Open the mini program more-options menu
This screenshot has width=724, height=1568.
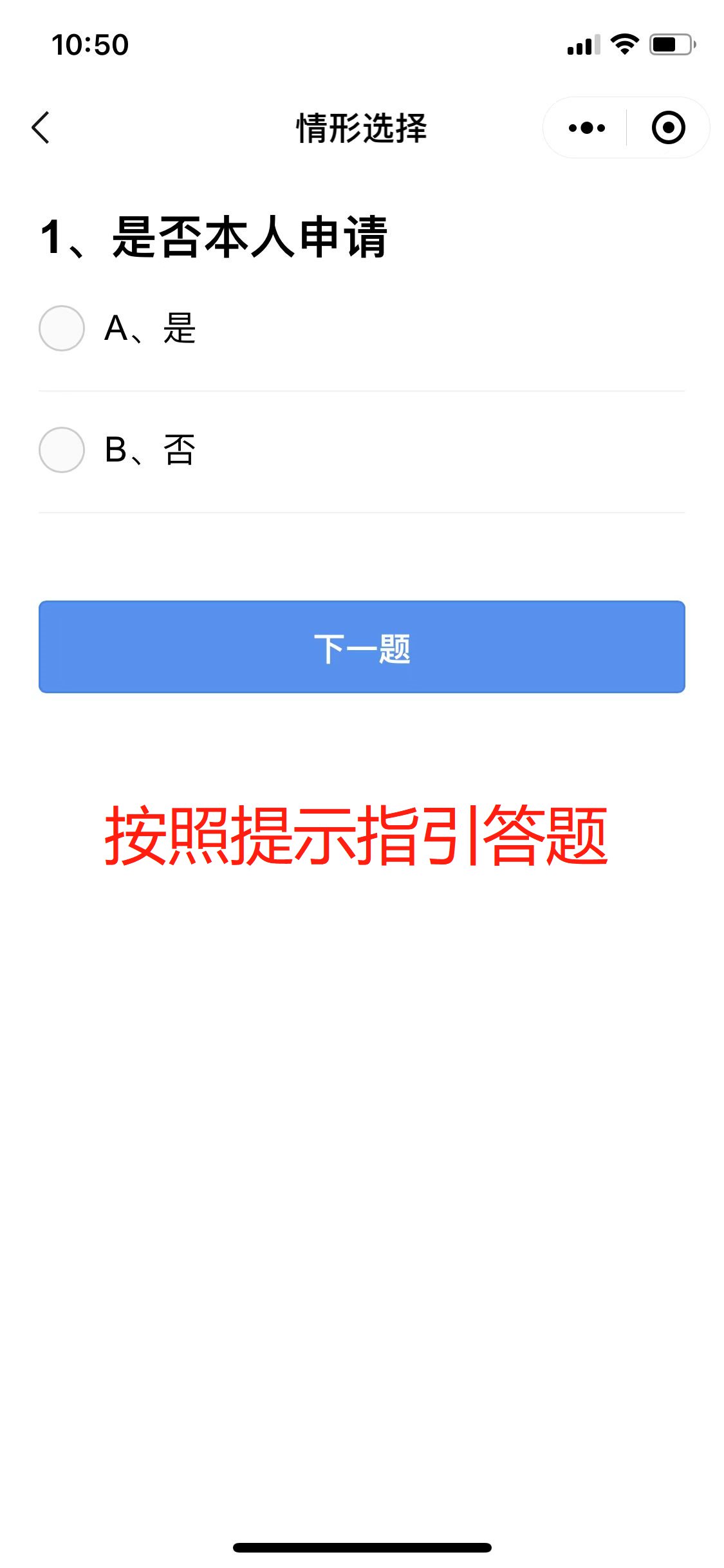586,127
